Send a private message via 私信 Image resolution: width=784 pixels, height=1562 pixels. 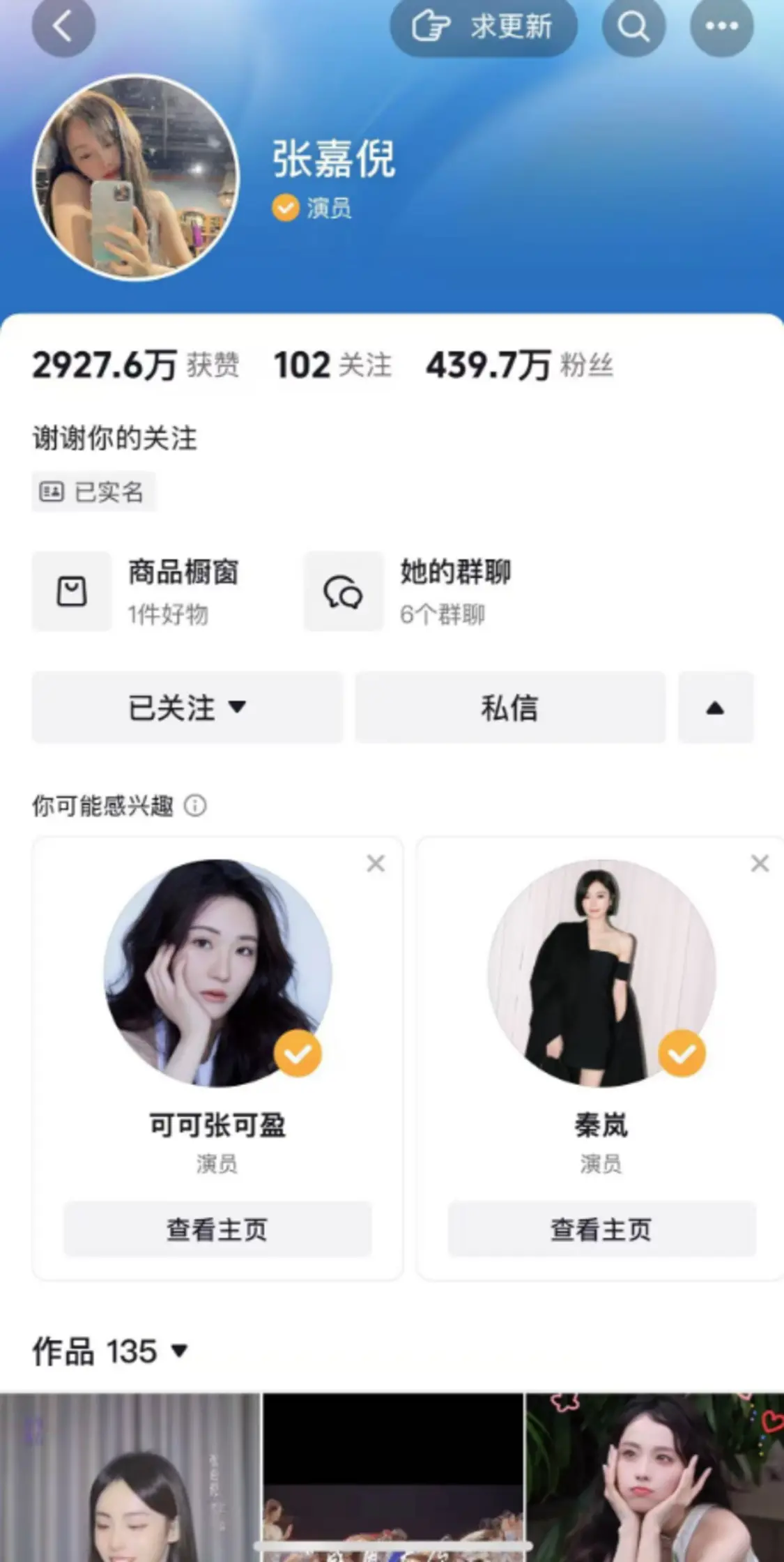tap(510, 708)
